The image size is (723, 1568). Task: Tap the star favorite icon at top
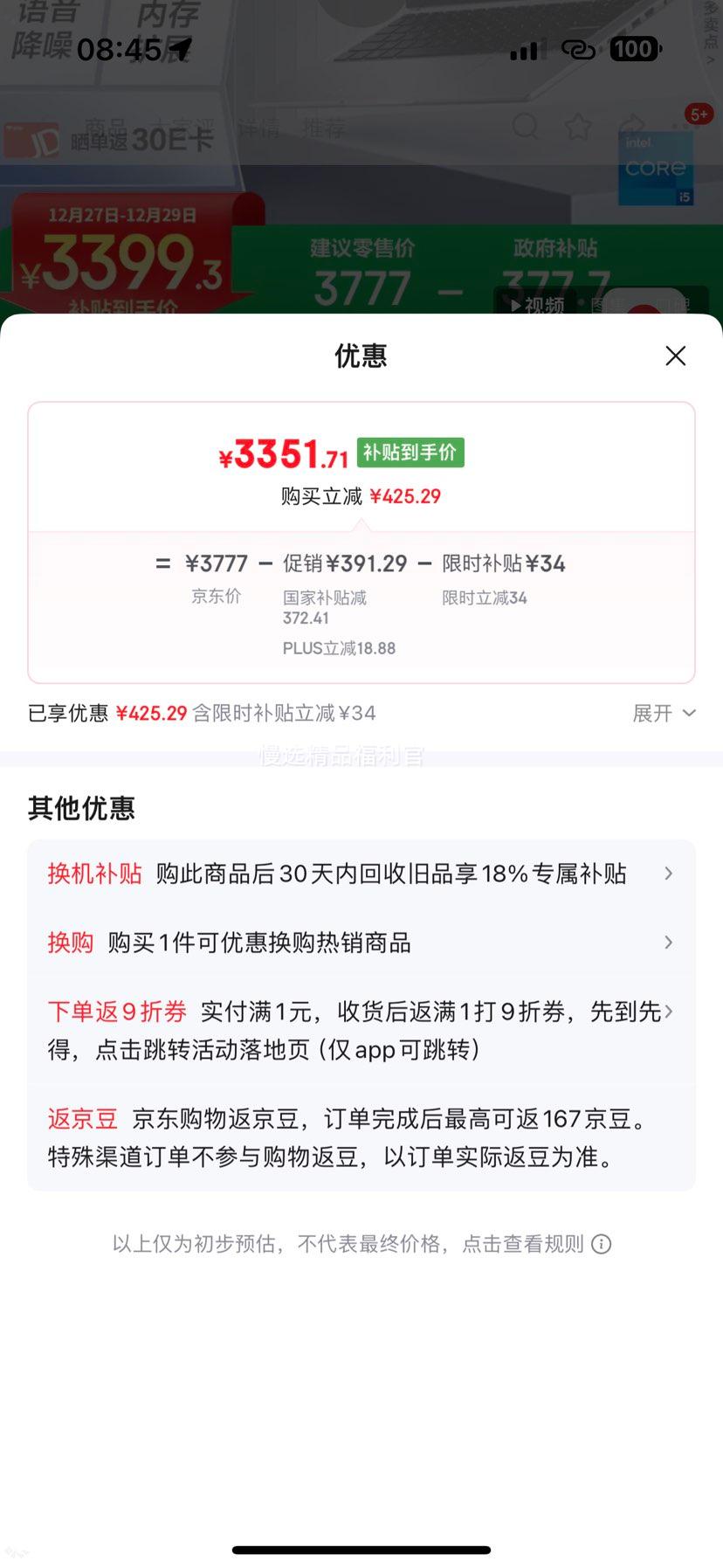coord(579,127)
